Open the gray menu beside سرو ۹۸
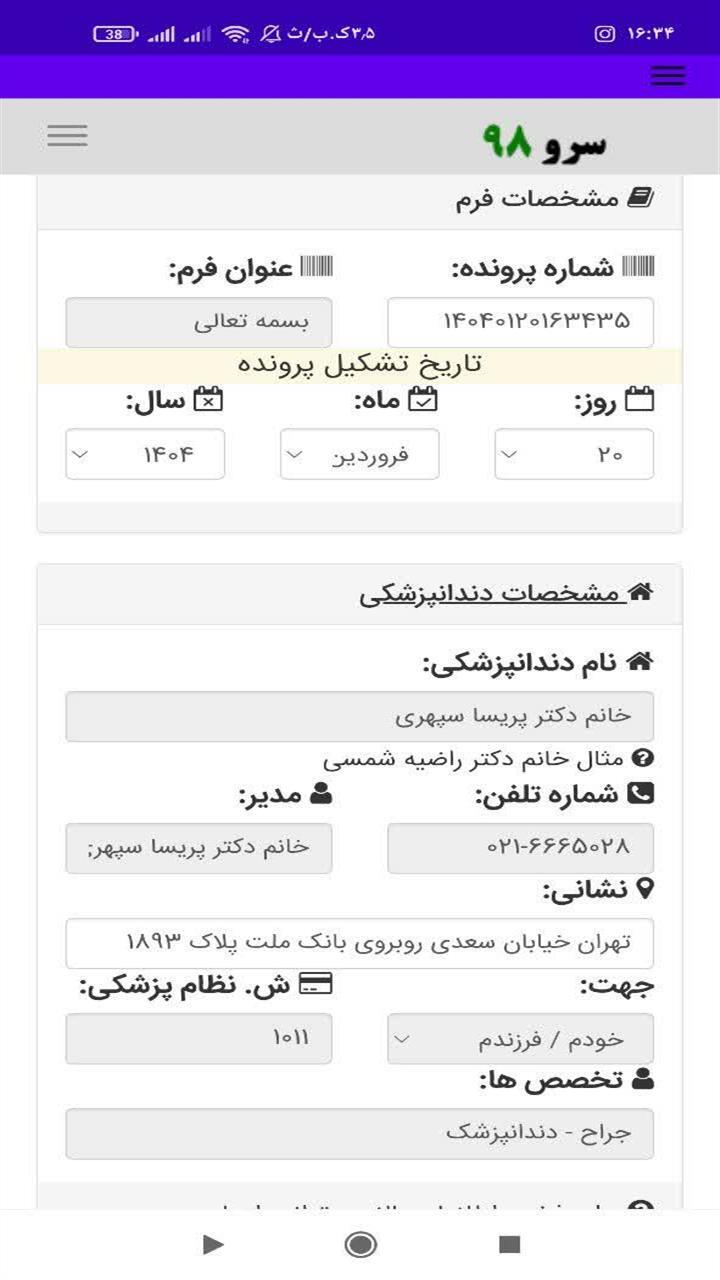Screen dimensions: 720x1280 67,135
